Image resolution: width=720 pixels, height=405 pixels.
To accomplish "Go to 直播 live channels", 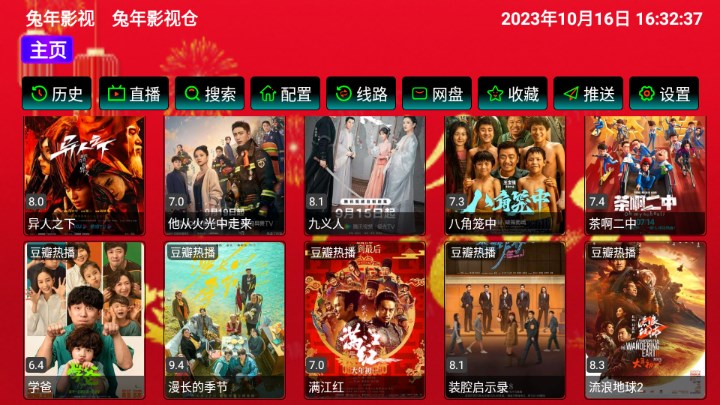I will [133, 94].
